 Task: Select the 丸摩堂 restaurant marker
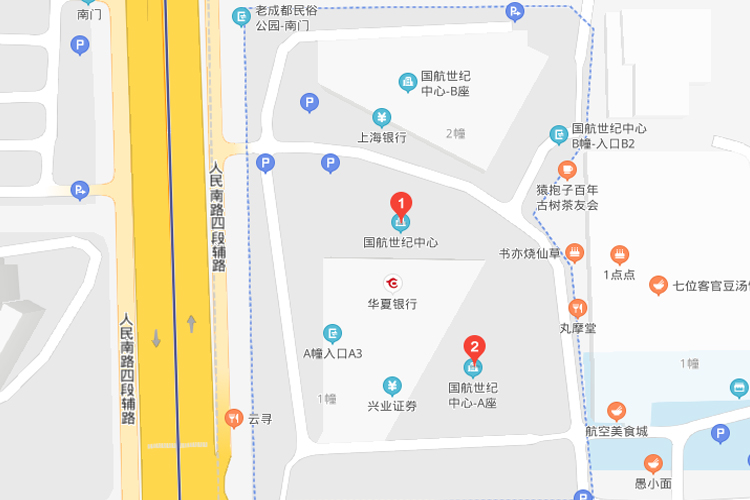(577, 307)
